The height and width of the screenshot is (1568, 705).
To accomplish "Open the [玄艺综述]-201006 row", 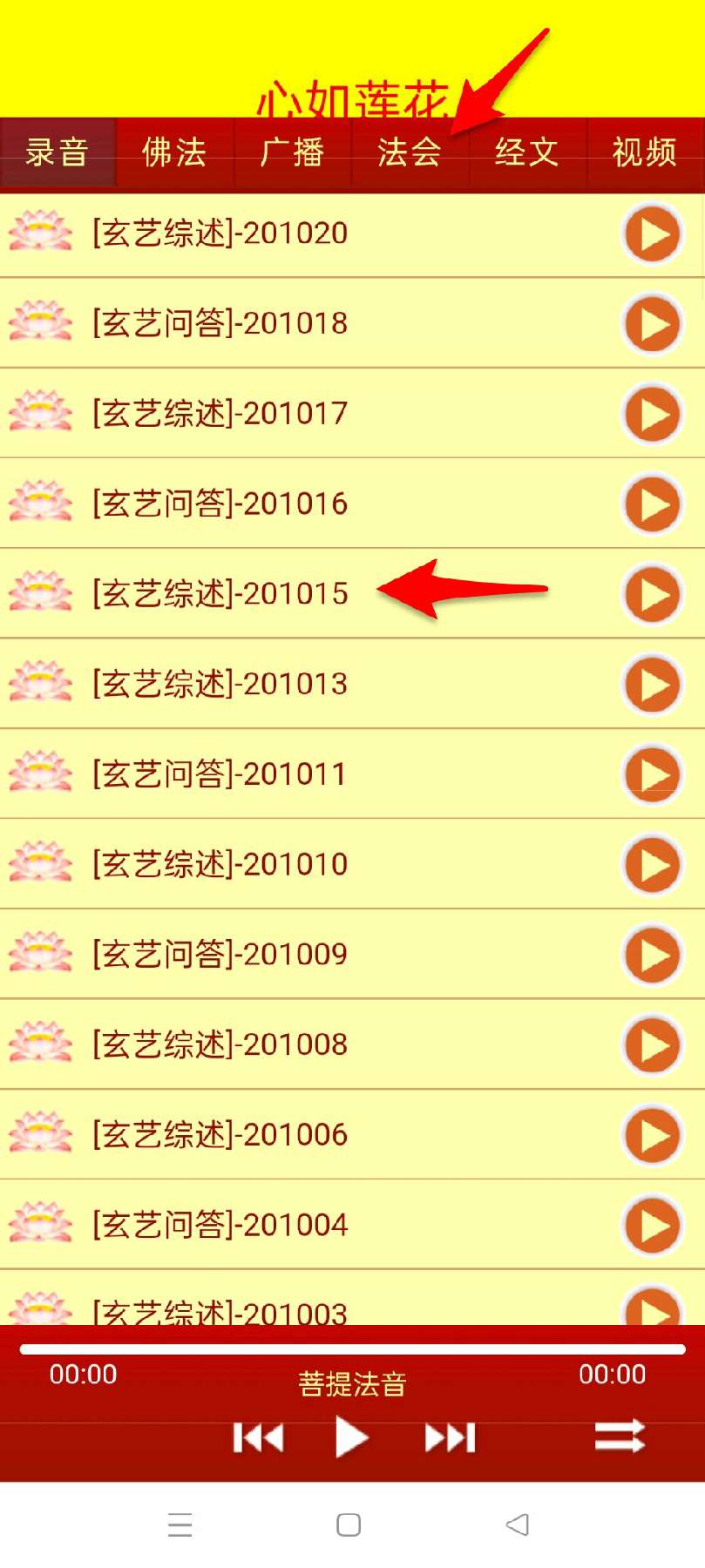I will [352, 1134].
